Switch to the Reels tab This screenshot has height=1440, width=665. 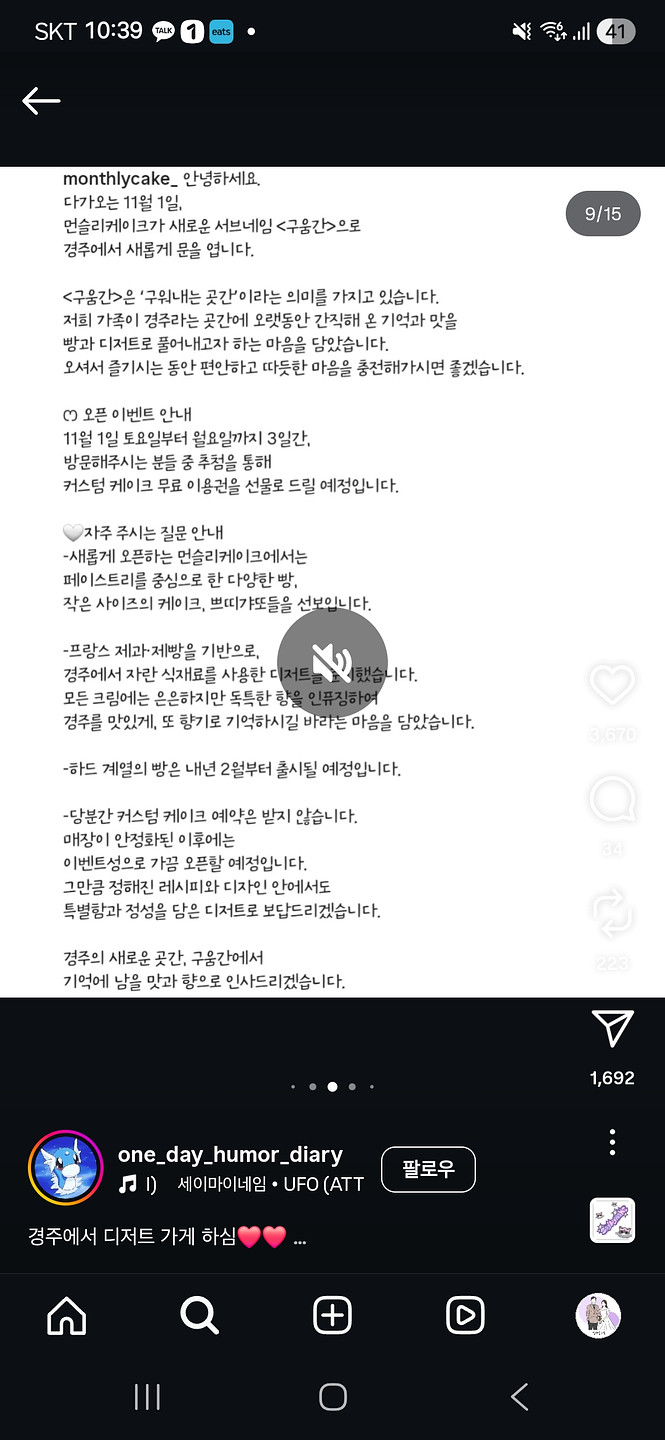pos(465,1316)
